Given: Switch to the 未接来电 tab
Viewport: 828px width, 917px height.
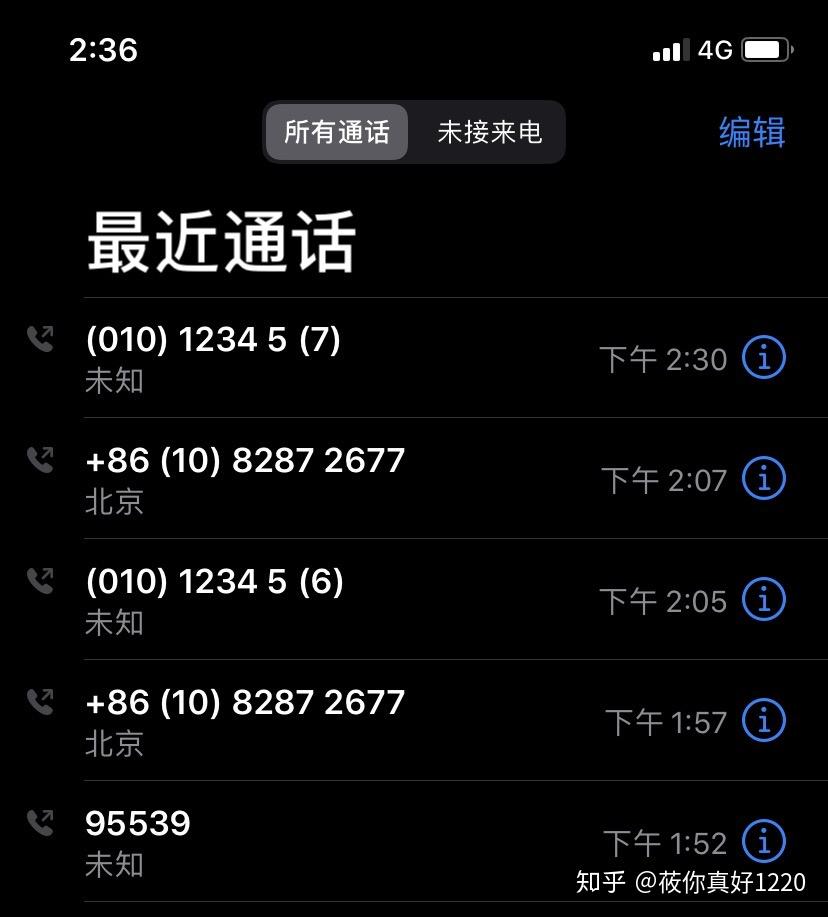Looking at the screenshot, I should [x=487, y=131].
